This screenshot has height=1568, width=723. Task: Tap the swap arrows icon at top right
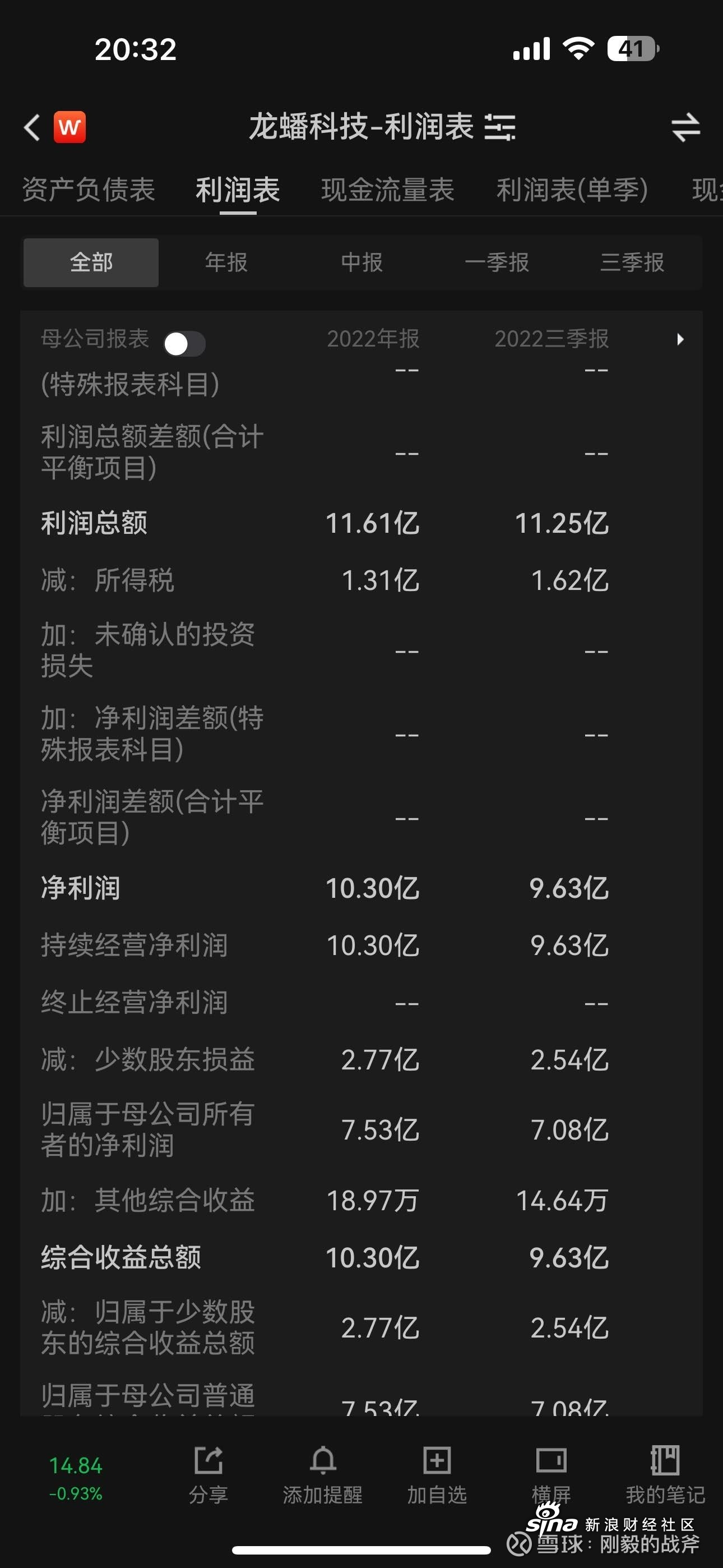tap(685, 128)
